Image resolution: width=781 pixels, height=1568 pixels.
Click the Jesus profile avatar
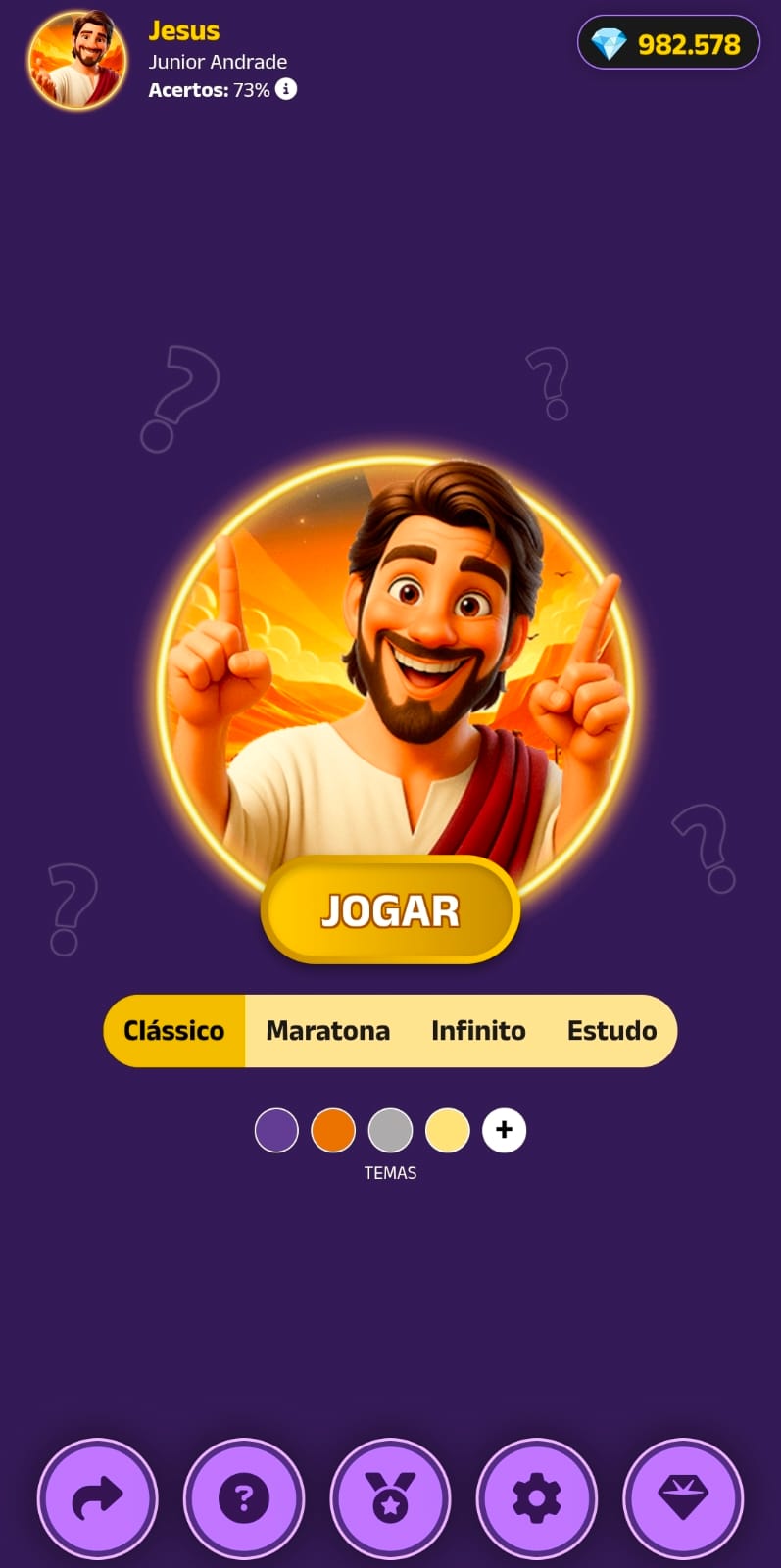76,61
